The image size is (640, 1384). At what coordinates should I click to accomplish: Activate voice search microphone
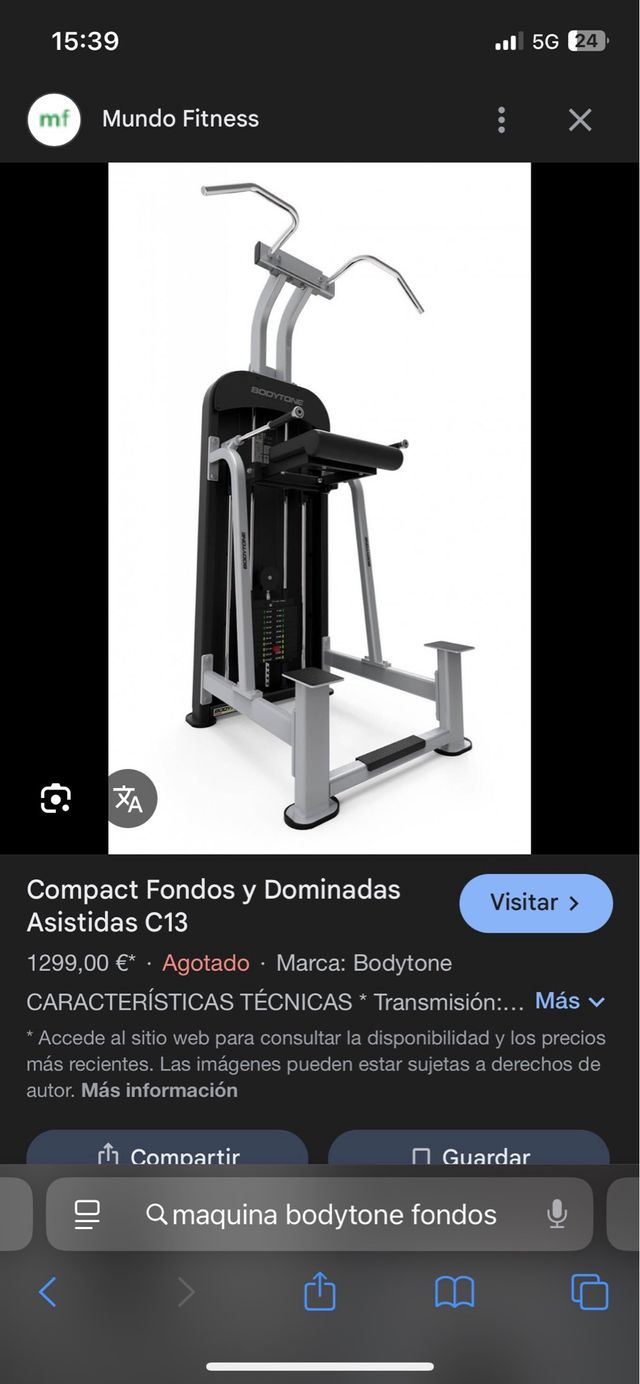557,1215
